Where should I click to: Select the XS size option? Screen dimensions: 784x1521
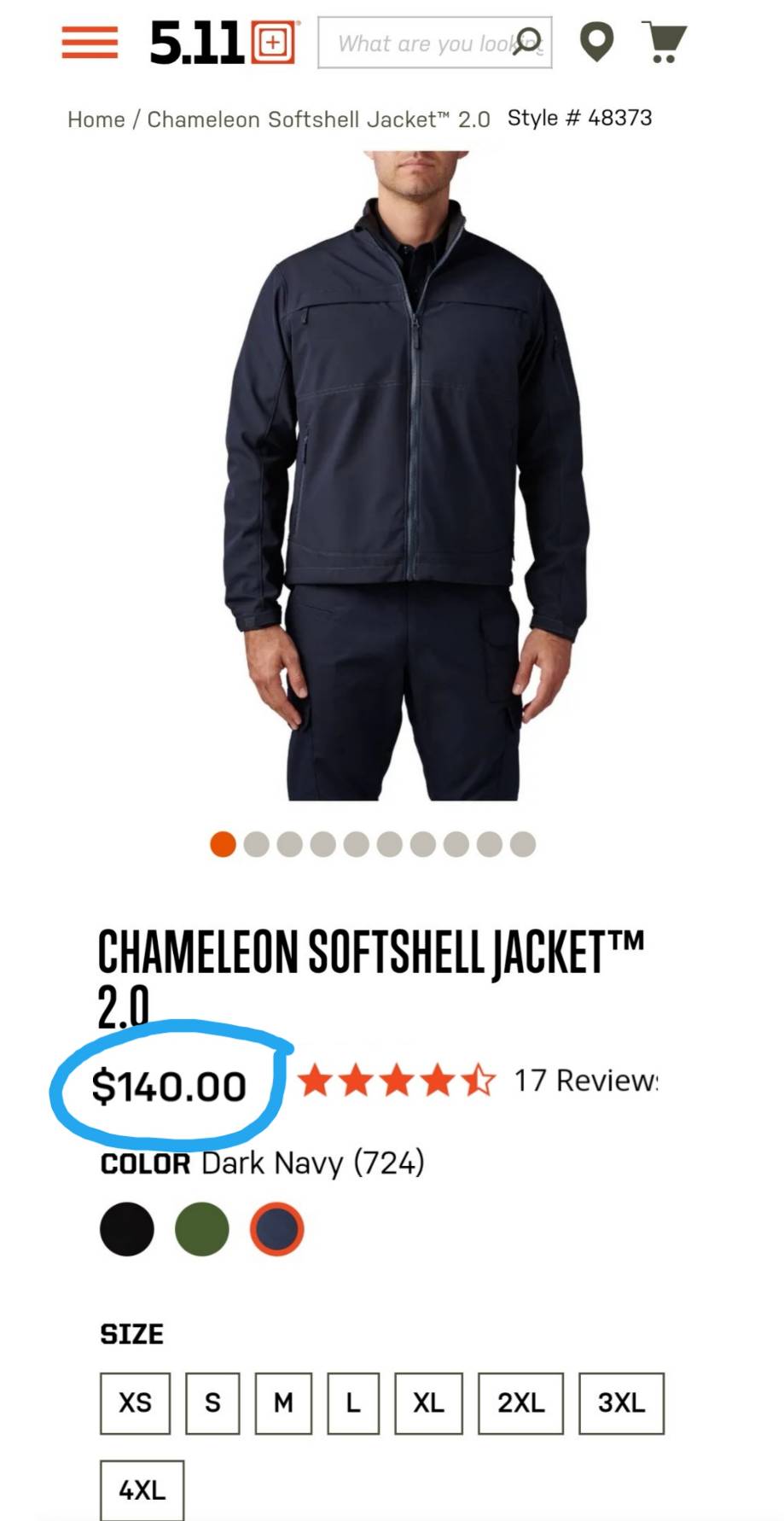(135, 1402)
